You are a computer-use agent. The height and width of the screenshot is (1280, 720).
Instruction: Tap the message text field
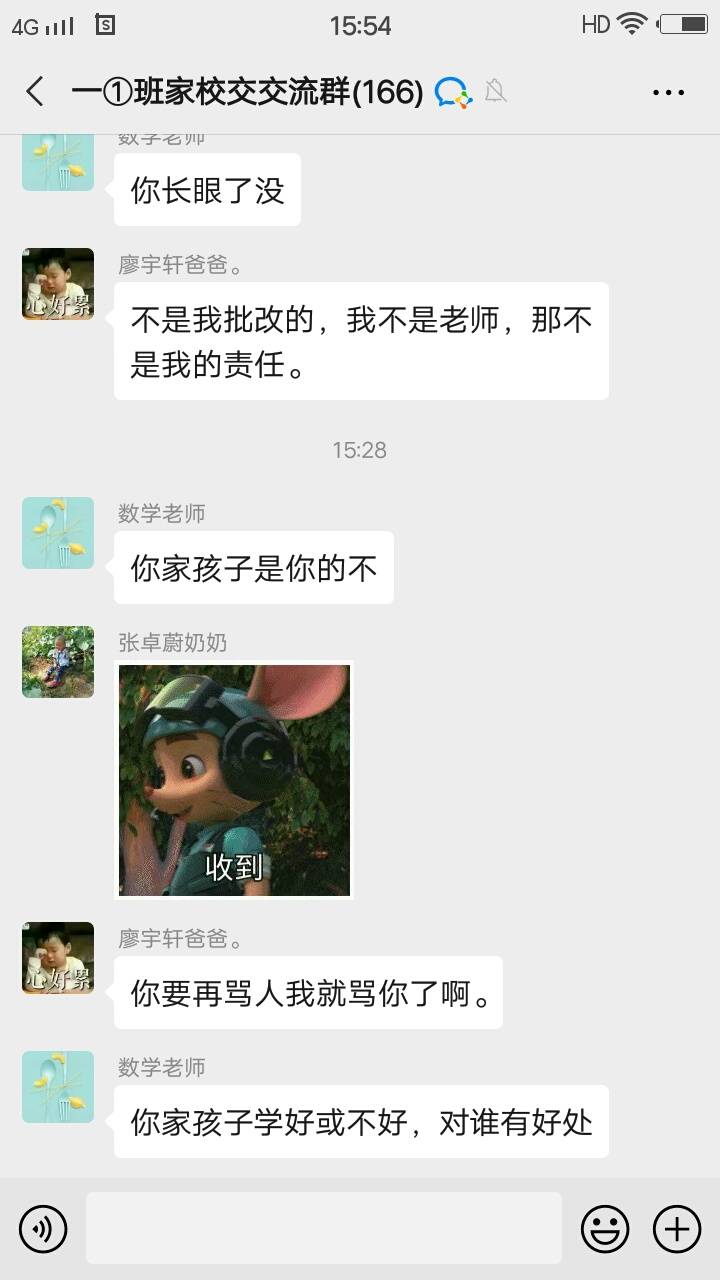click(x=323, y=1228)
